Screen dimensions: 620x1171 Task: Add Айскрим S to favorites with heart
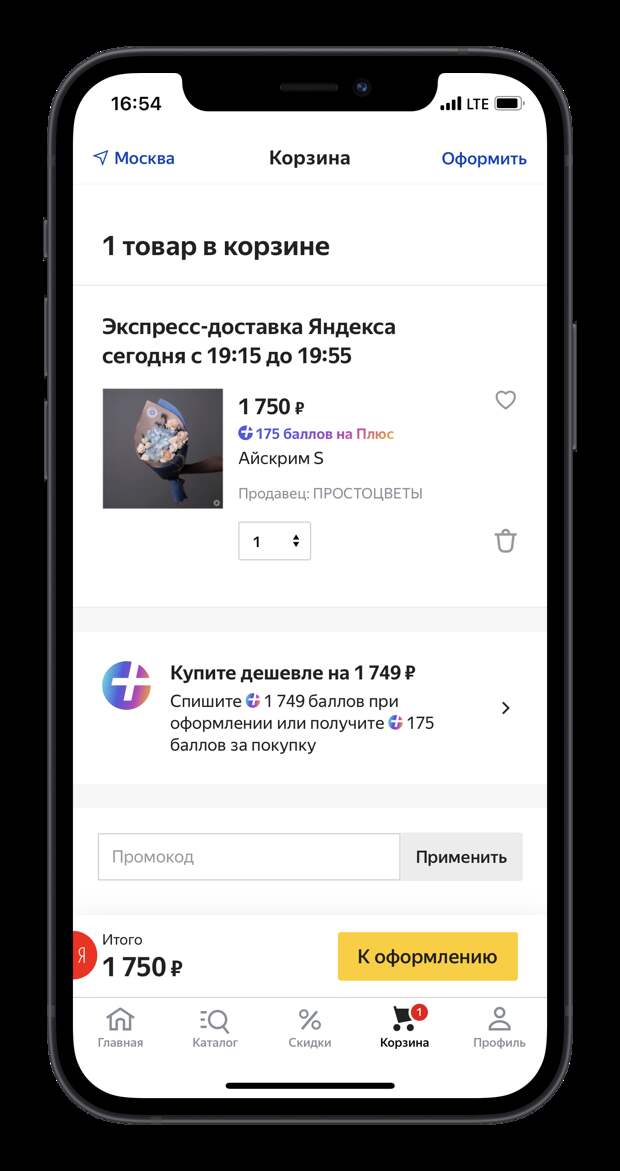[506, 400]
